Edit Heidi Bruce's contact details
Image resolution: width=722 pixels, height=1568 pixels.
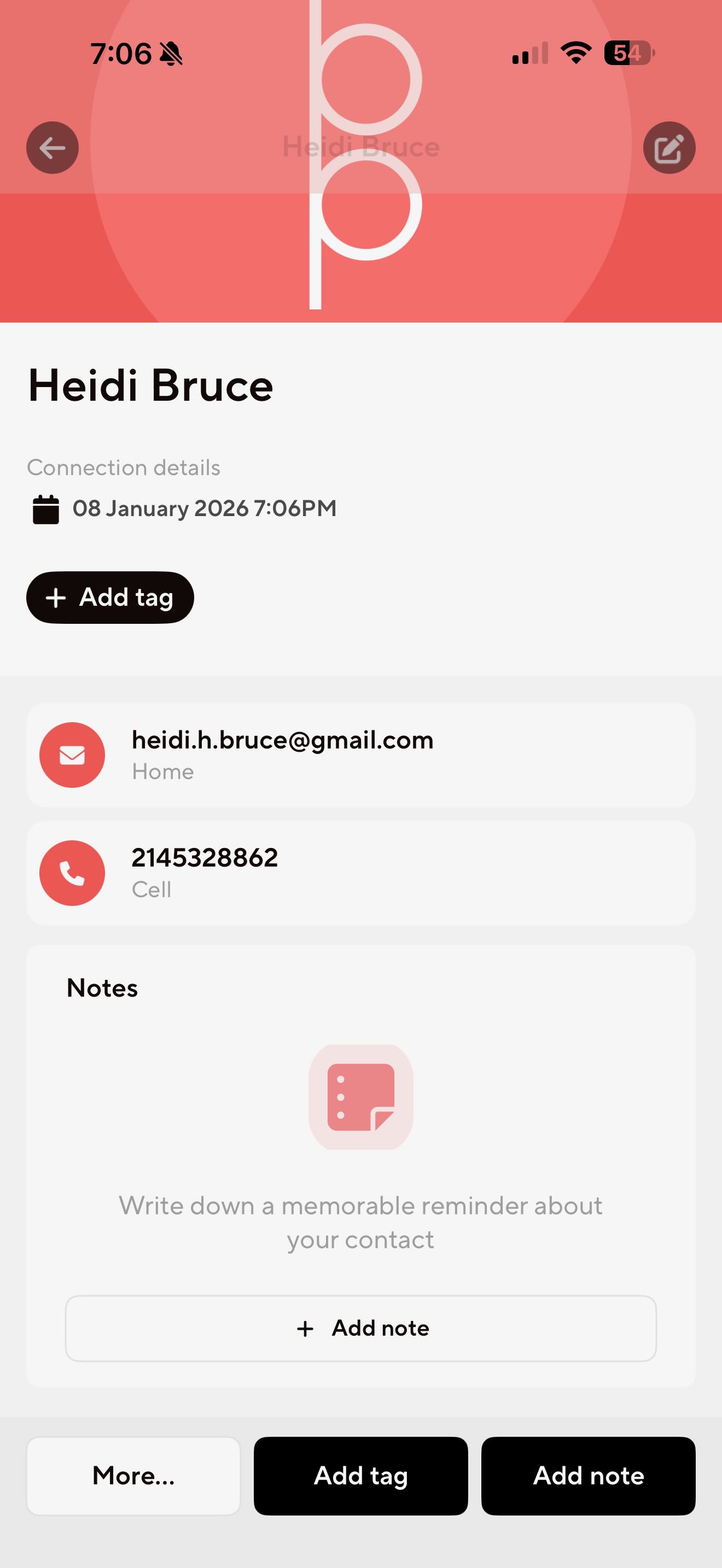669,148
